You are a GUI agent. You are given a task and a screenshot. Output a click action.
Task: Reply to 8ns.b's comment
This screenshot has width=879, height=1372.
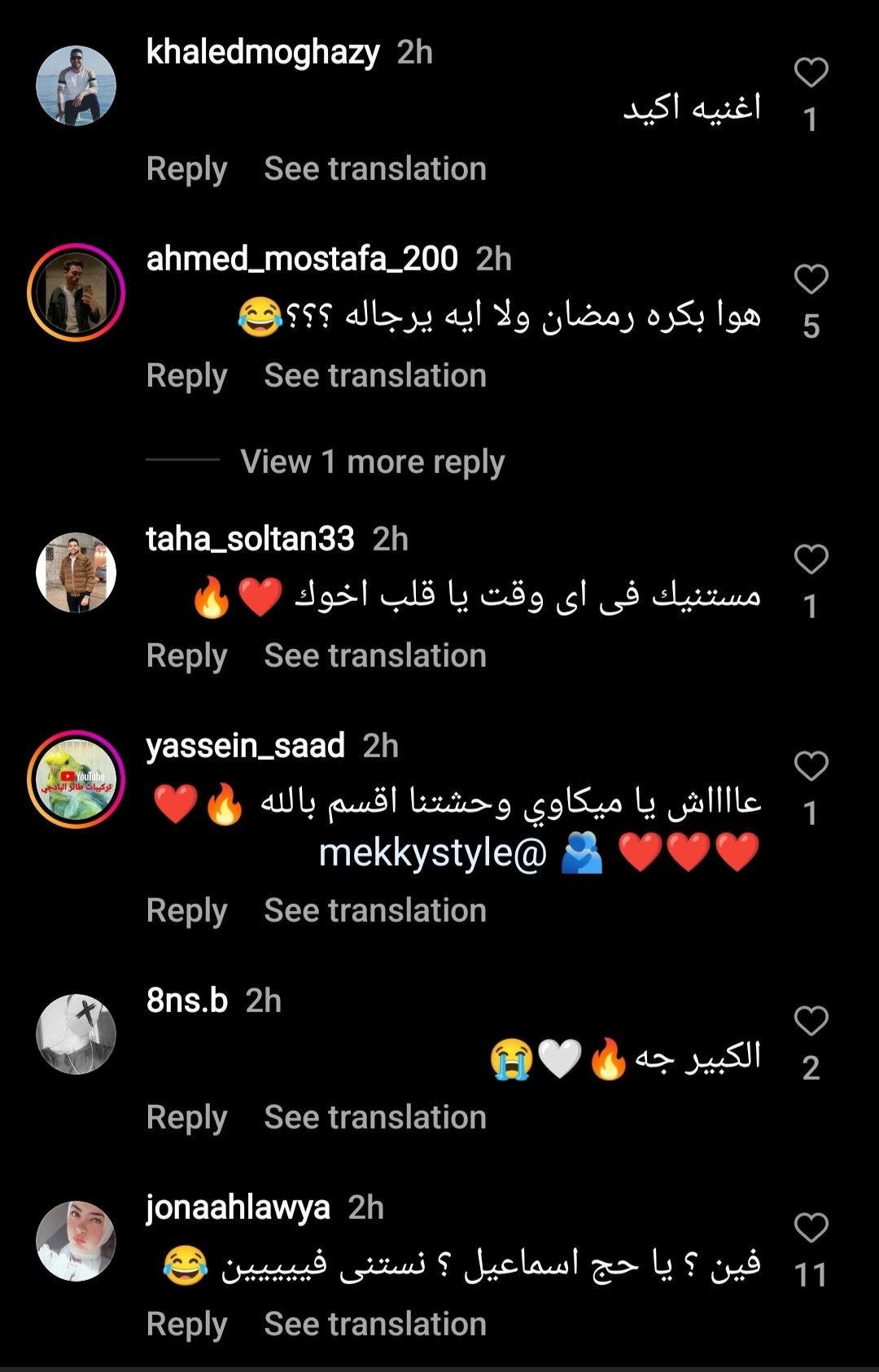coord(186,1118)
